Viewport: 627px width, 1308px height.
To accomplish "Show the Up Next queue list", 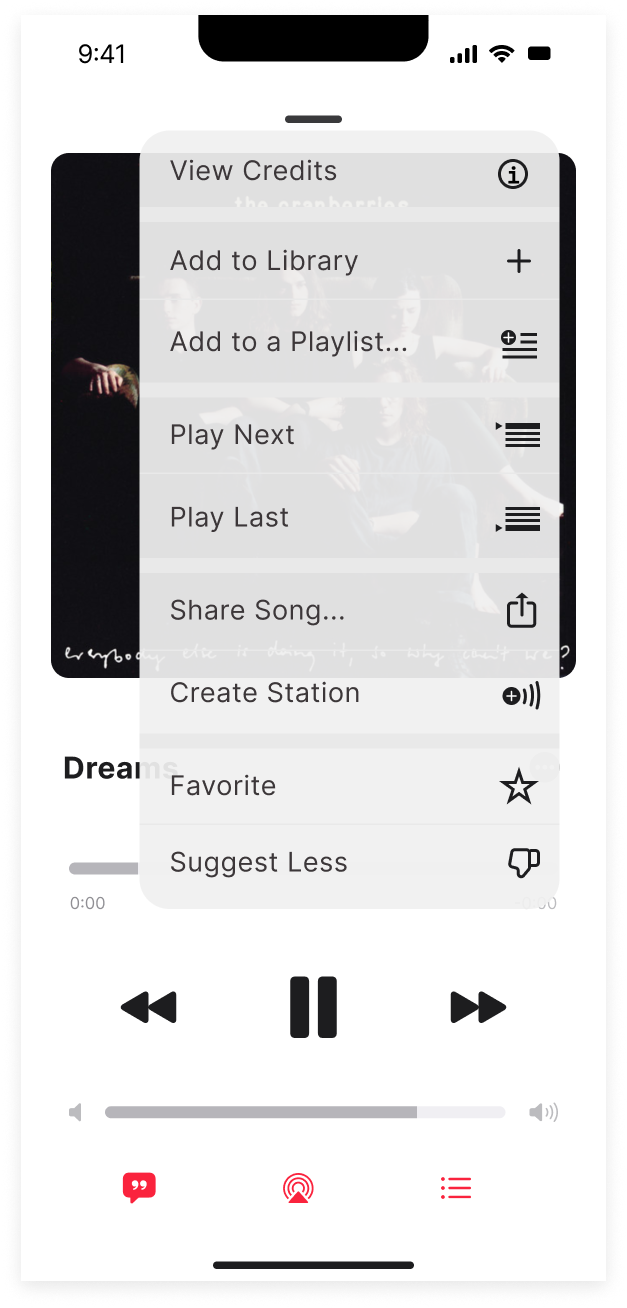I will pos(455,1188).
